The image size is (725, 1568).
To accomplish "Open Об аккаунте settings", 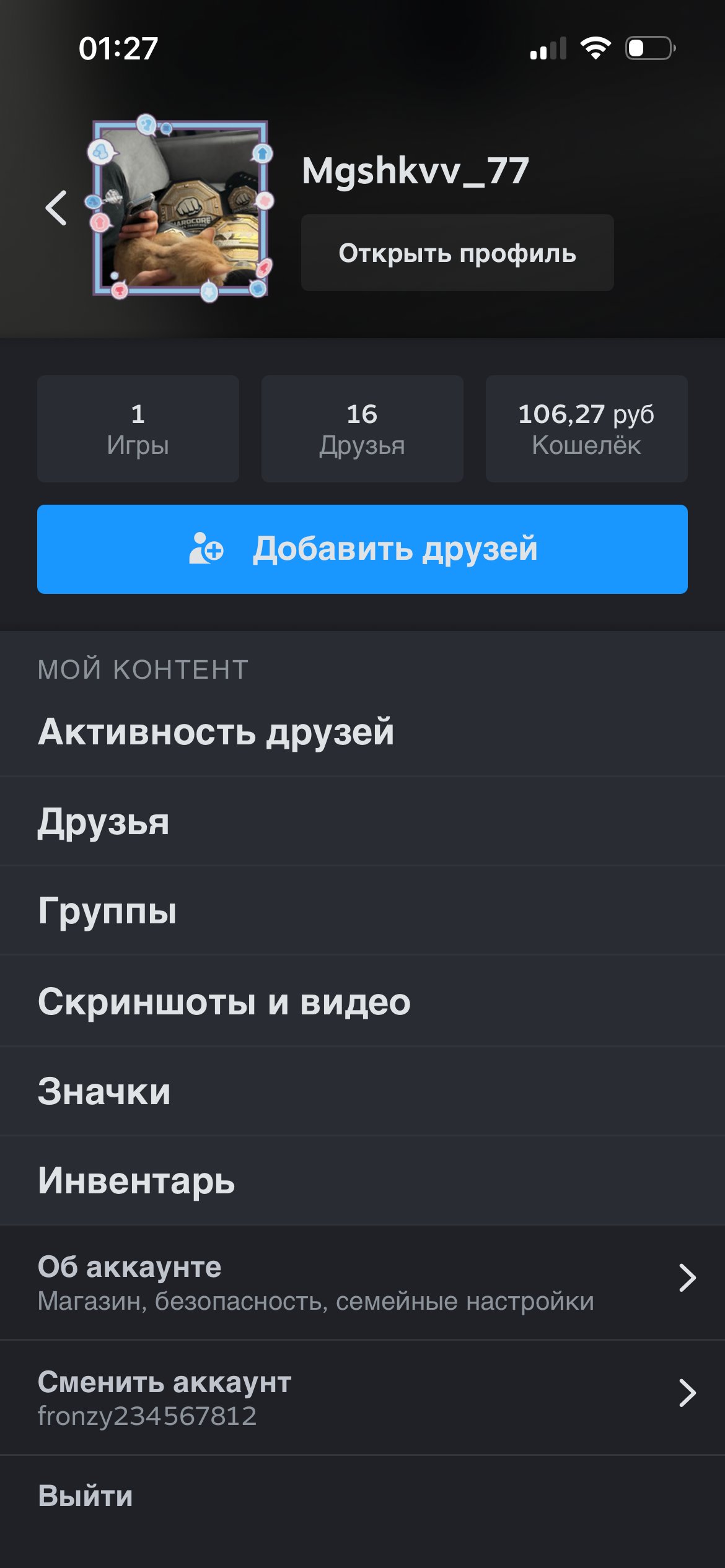I will tap(362, 1283).
